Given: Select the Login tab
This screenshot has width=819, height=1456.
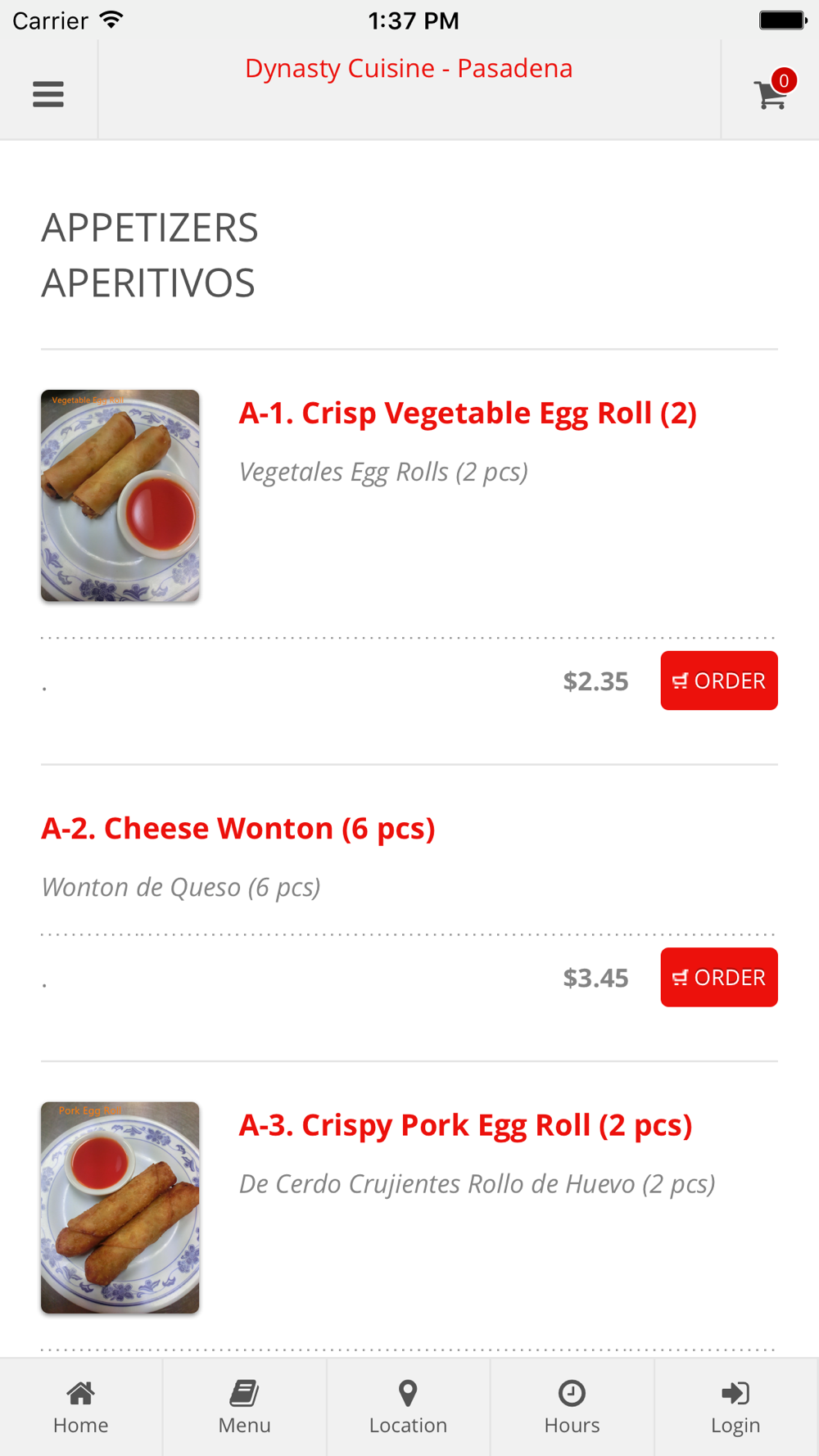Looking at the screenshot, I should (735, 1407).
